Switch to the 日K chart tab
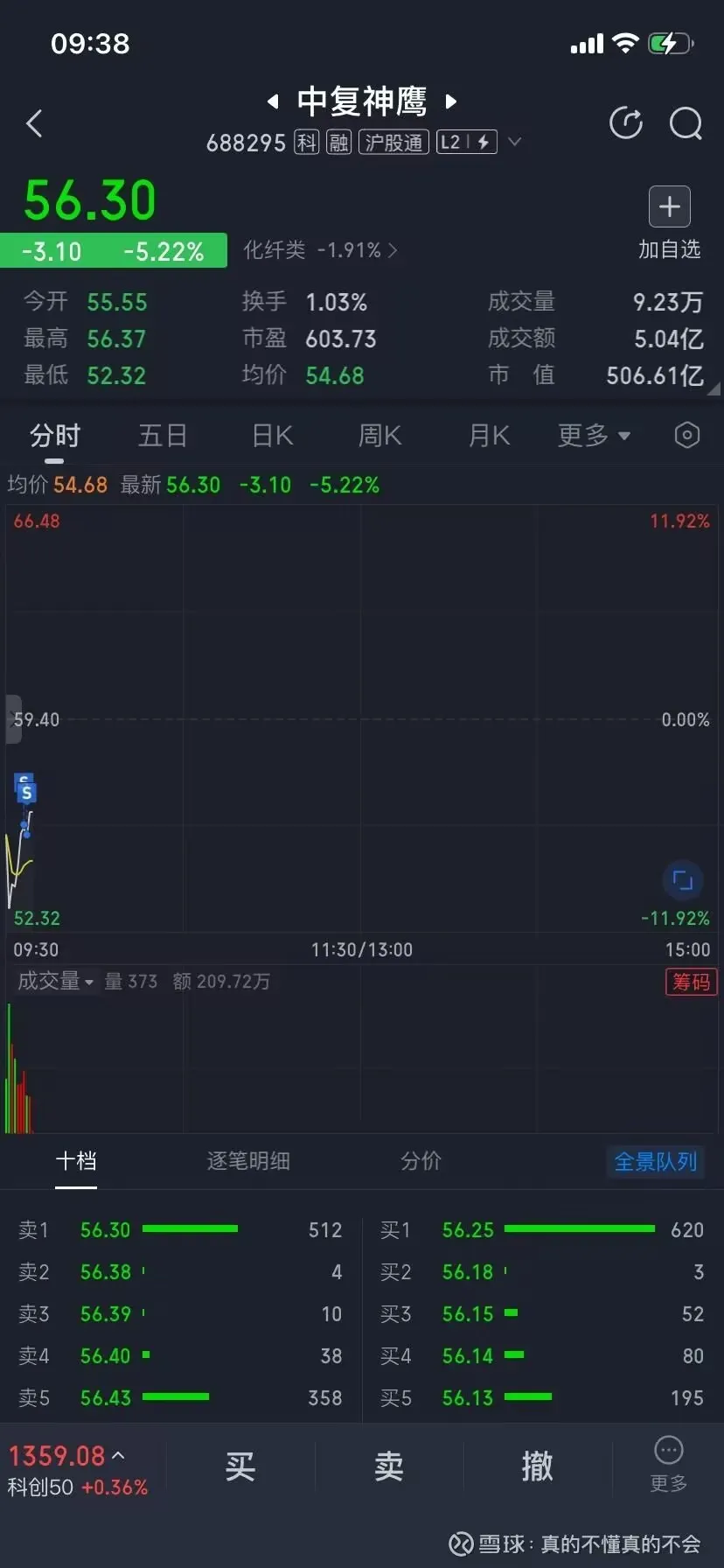This screenshot has width=724, height=1568. click(x=272, y=435)
